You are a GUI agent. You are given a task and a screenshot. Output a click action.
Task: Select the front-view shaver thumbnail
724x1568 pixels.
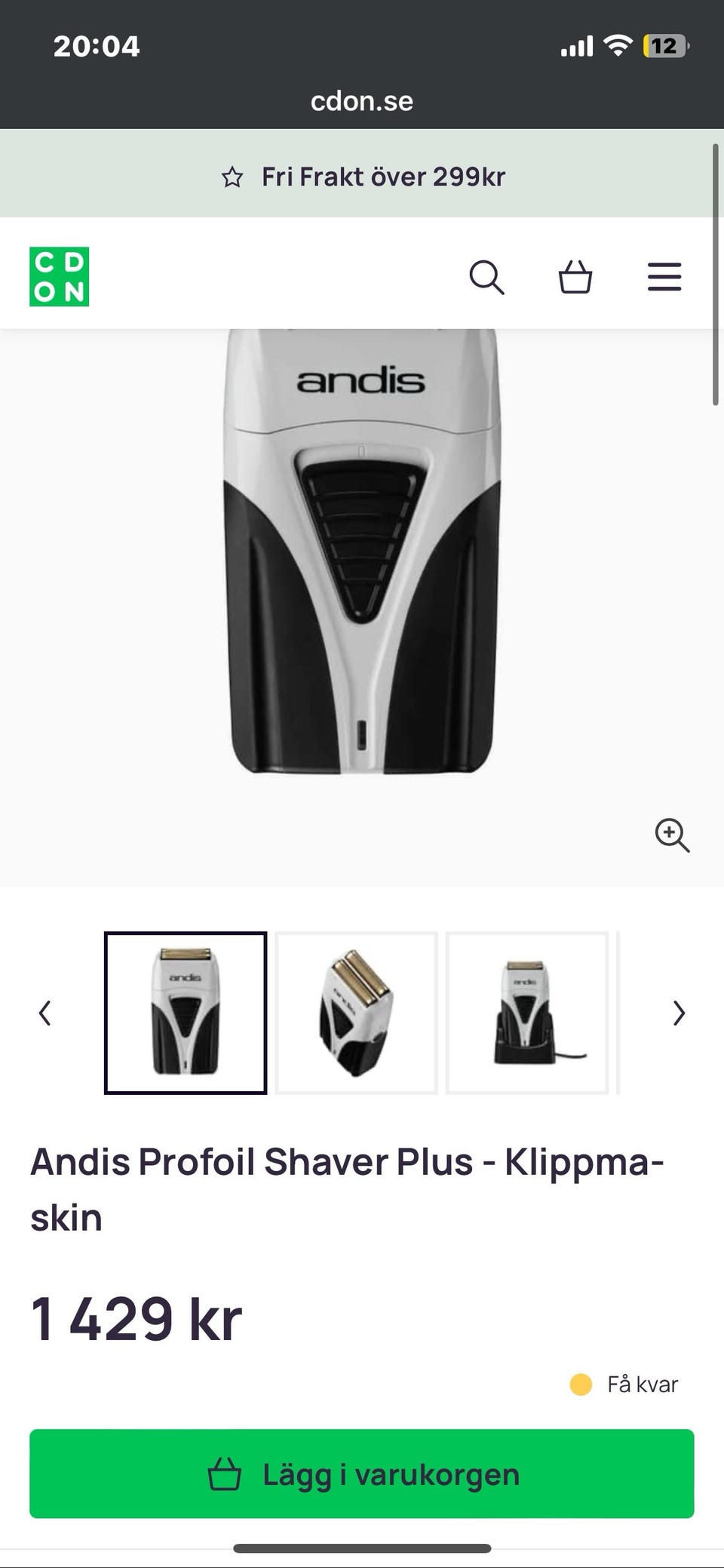point(186,1013)
